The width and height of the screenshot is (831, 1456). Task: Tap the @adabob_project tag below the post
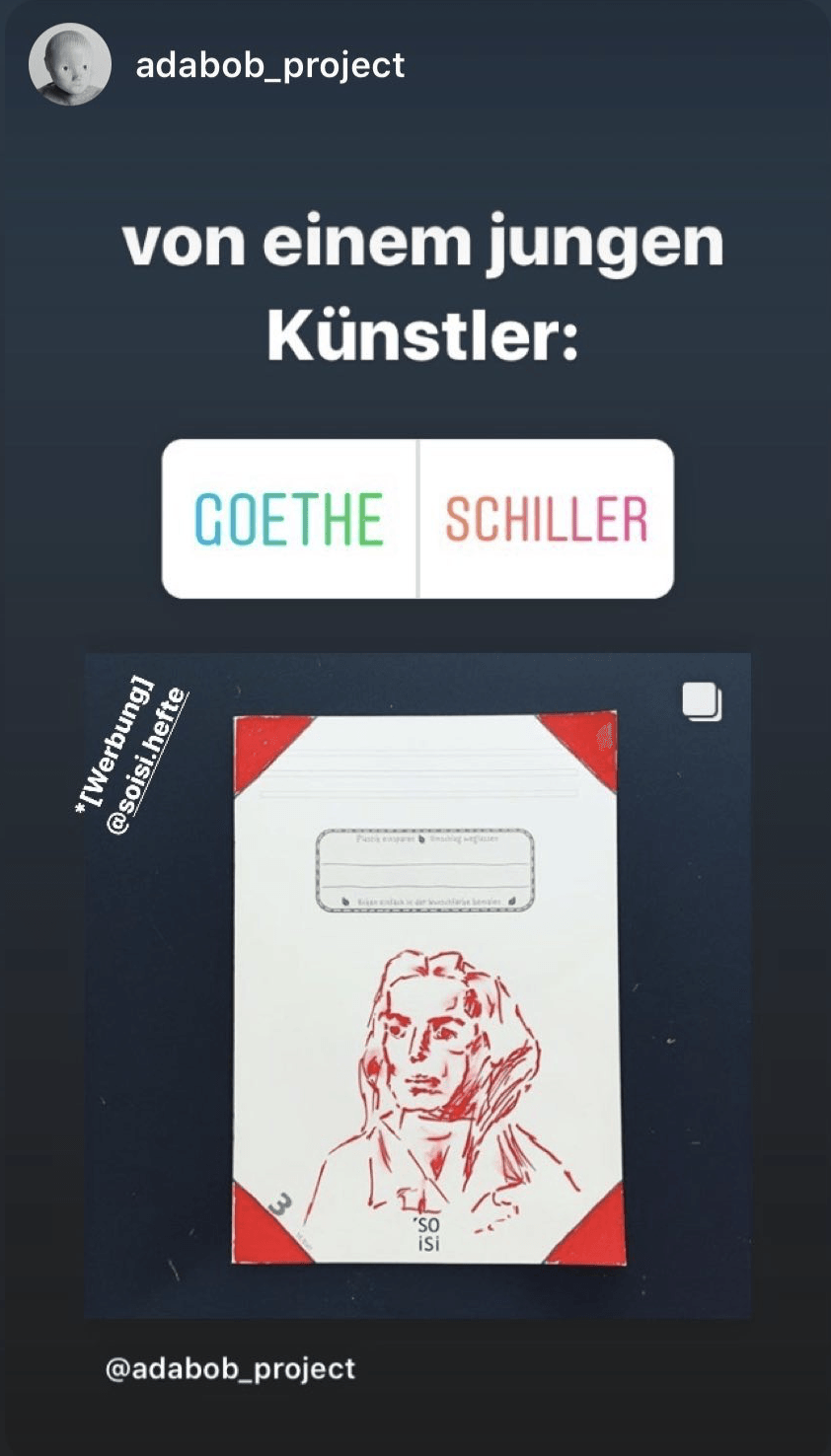(x=229, y=1368)
